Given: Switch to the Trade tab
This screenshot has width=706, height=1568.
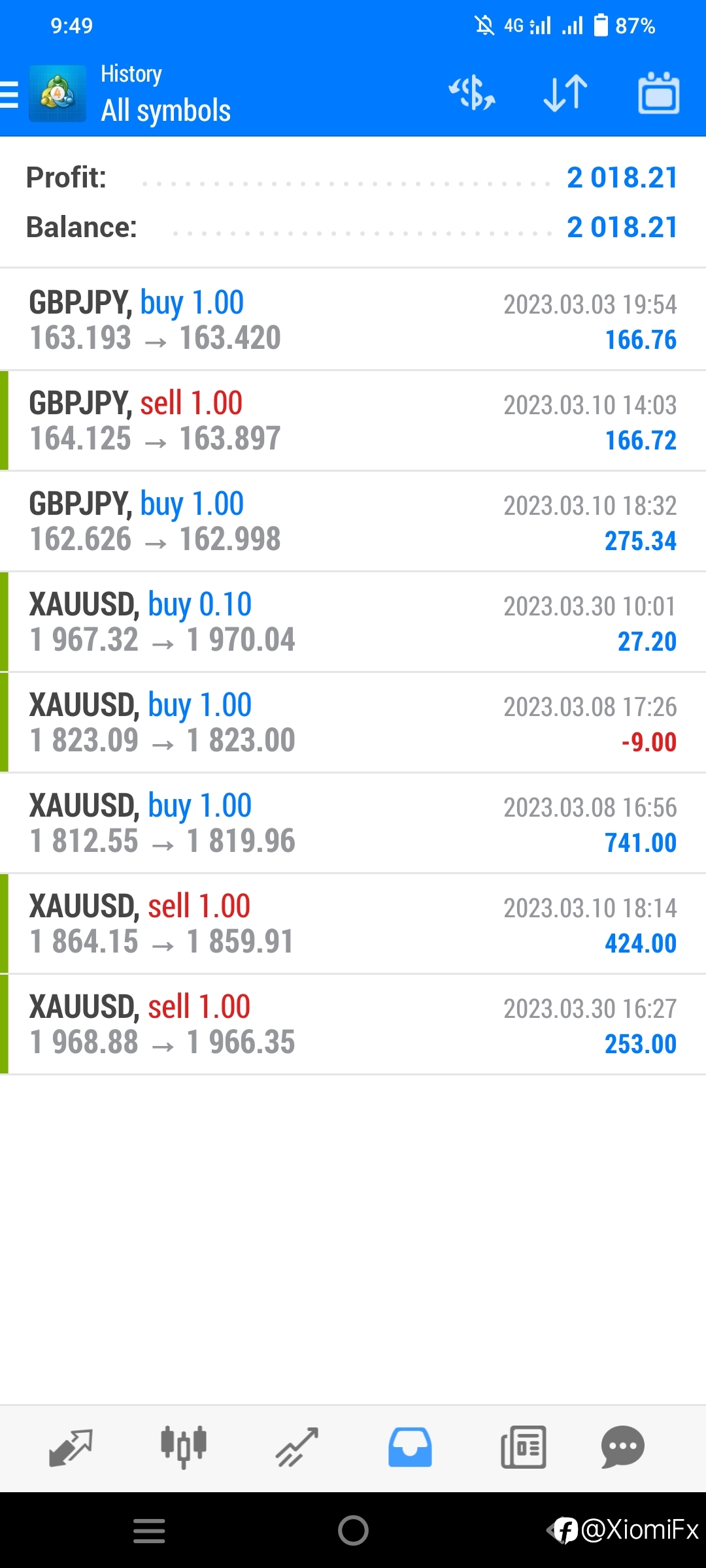Looking at the screenshot, I should [297, 1447].
